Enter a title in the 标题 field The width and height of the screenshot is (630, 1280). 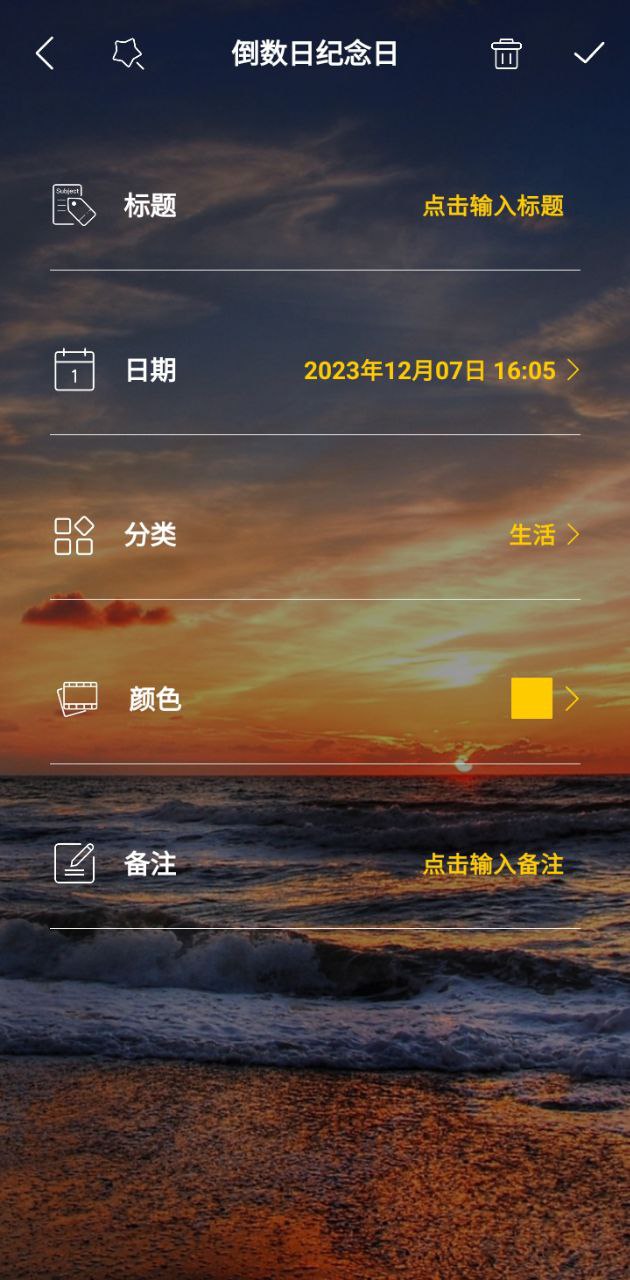(x=492, y=206)
